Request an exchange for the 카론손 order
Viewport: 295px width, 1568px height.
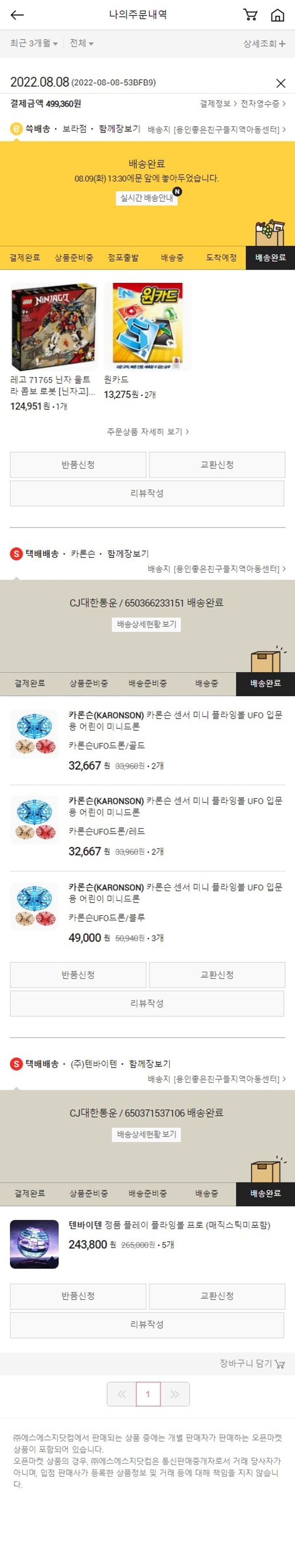[217, 974]
